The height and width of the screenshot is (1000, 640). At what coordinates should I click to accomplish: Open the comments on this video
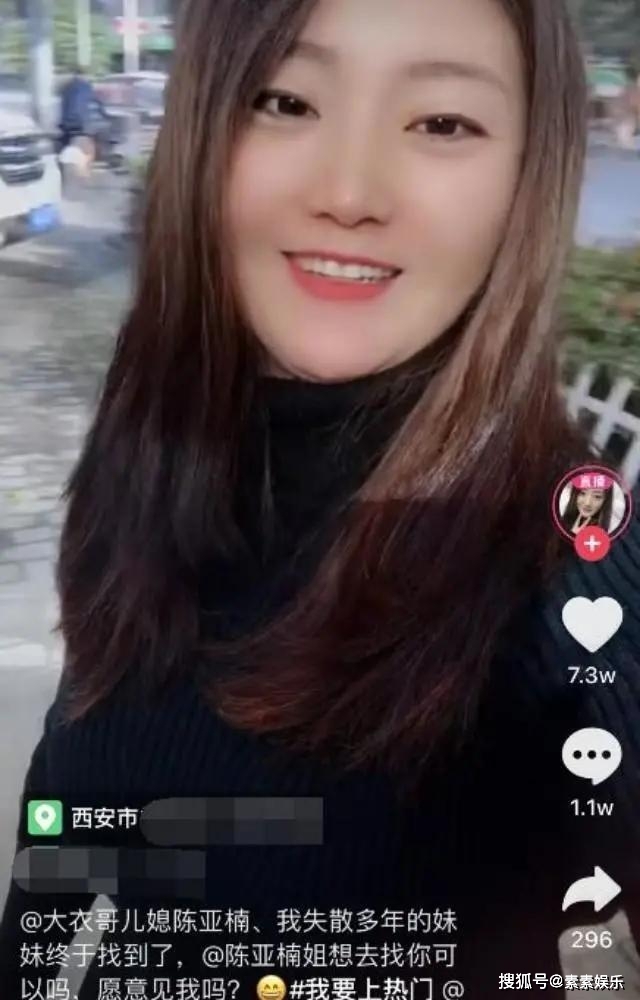592,756
